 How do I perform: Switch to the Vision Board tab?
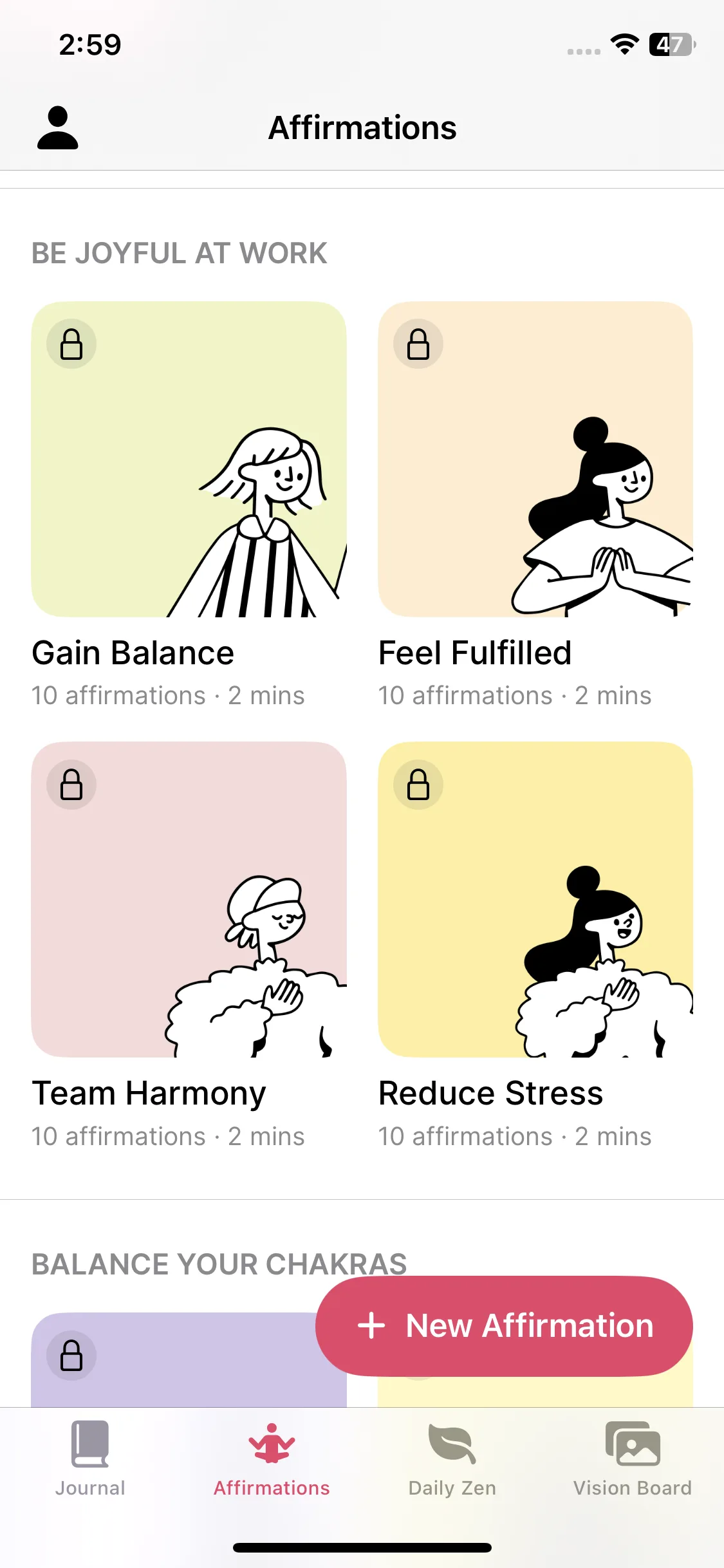[632, 1459]
